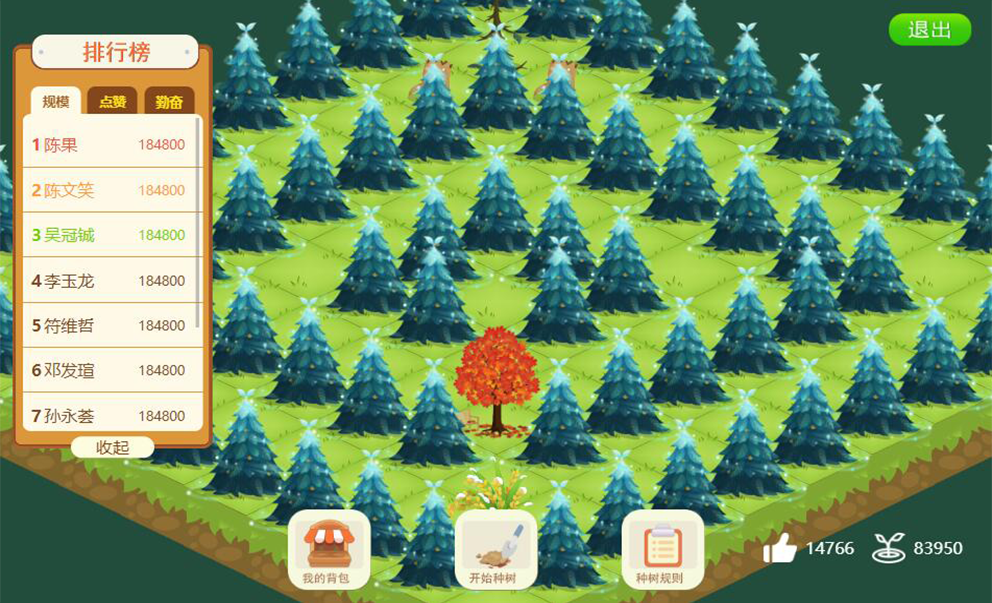
Task: Open leaderboard entry for 陈果
Action: [110, 144]
